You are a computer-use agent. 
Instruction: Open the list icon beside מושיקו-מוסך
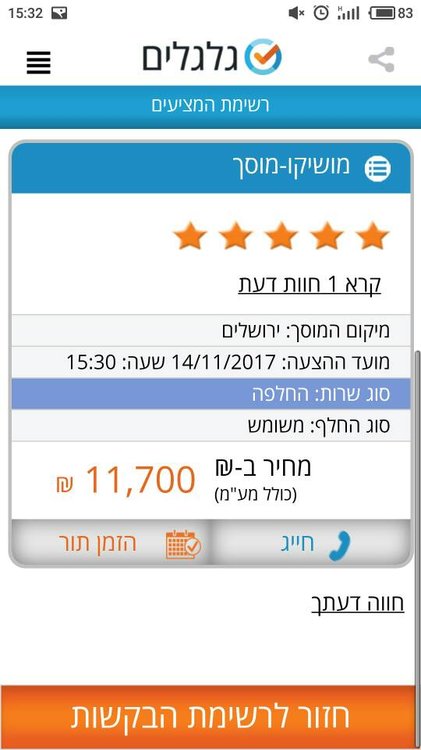[377, 168]
